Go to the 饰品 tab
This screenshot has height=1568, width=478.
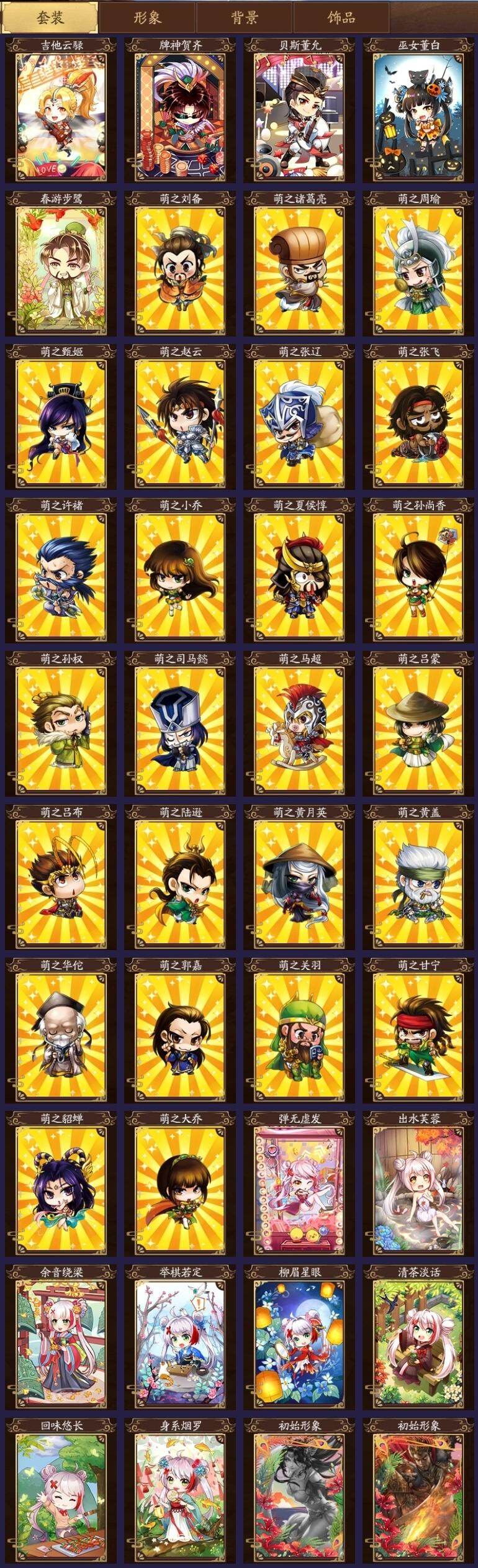click(x=341, y=17)
